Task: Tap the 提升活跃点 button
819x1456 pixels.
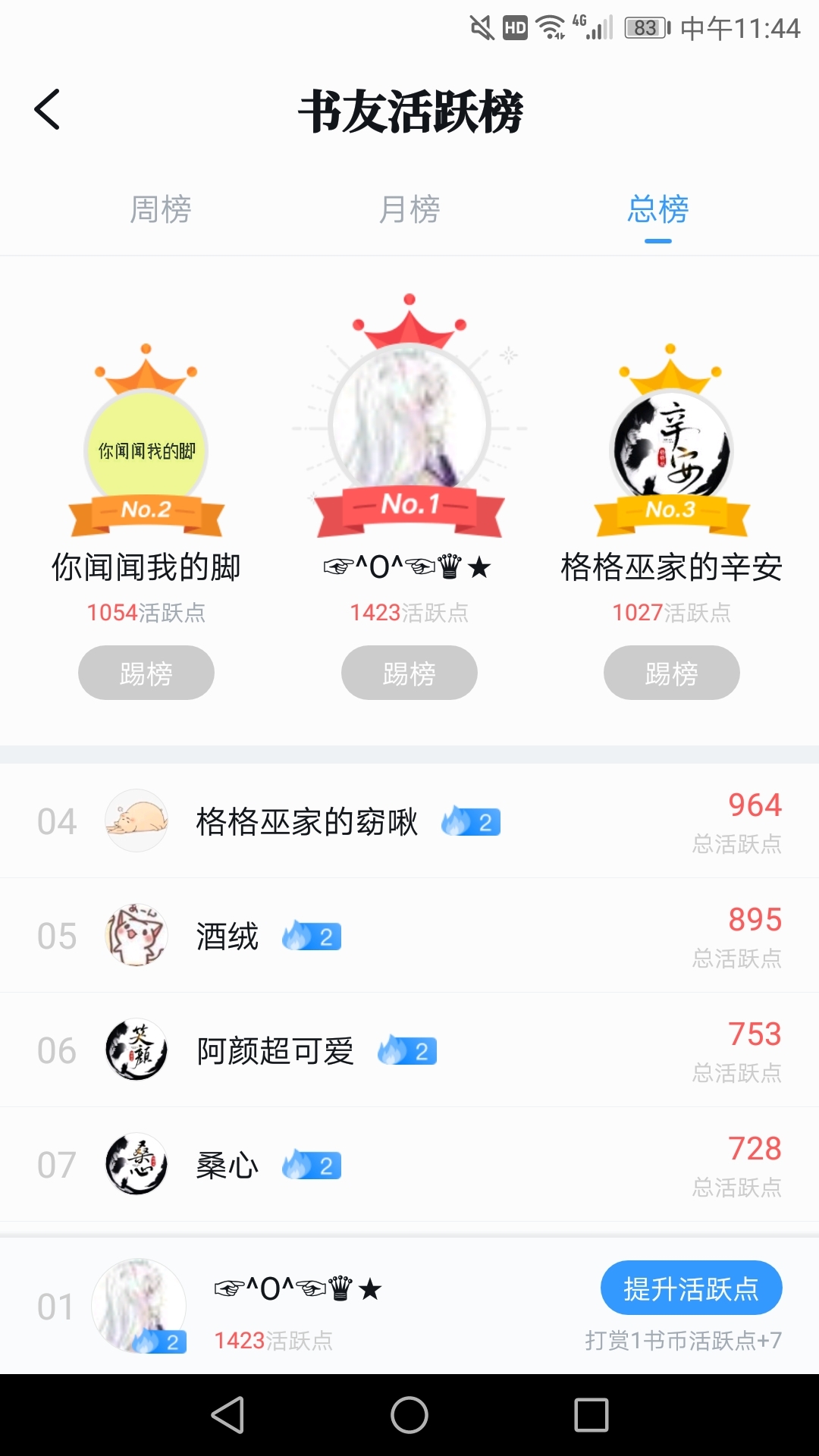Action: click(x=692, y=1288)
